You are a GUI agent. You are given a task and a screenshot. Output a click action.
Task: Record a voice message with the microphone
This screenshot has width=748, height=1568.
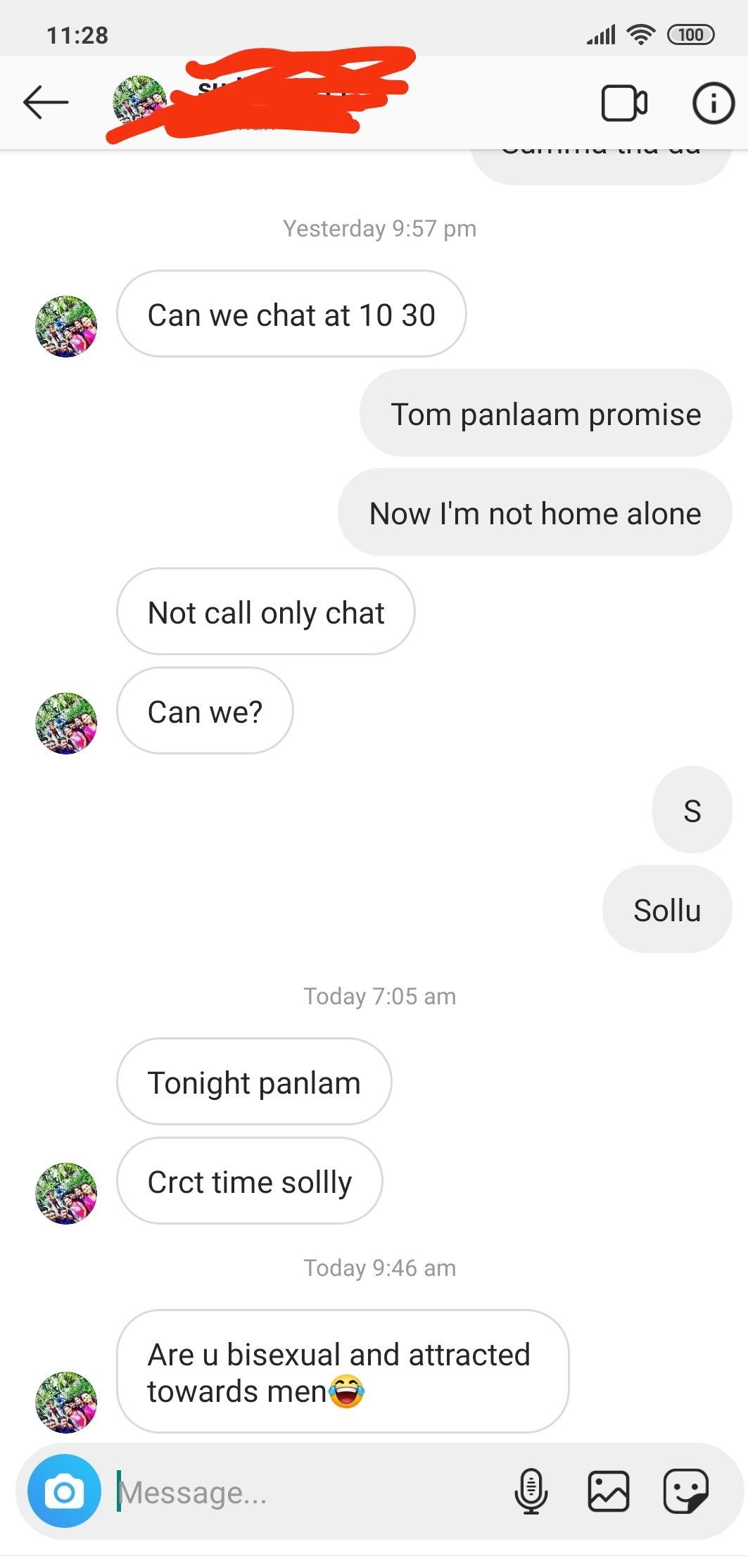click(531, 1491)
